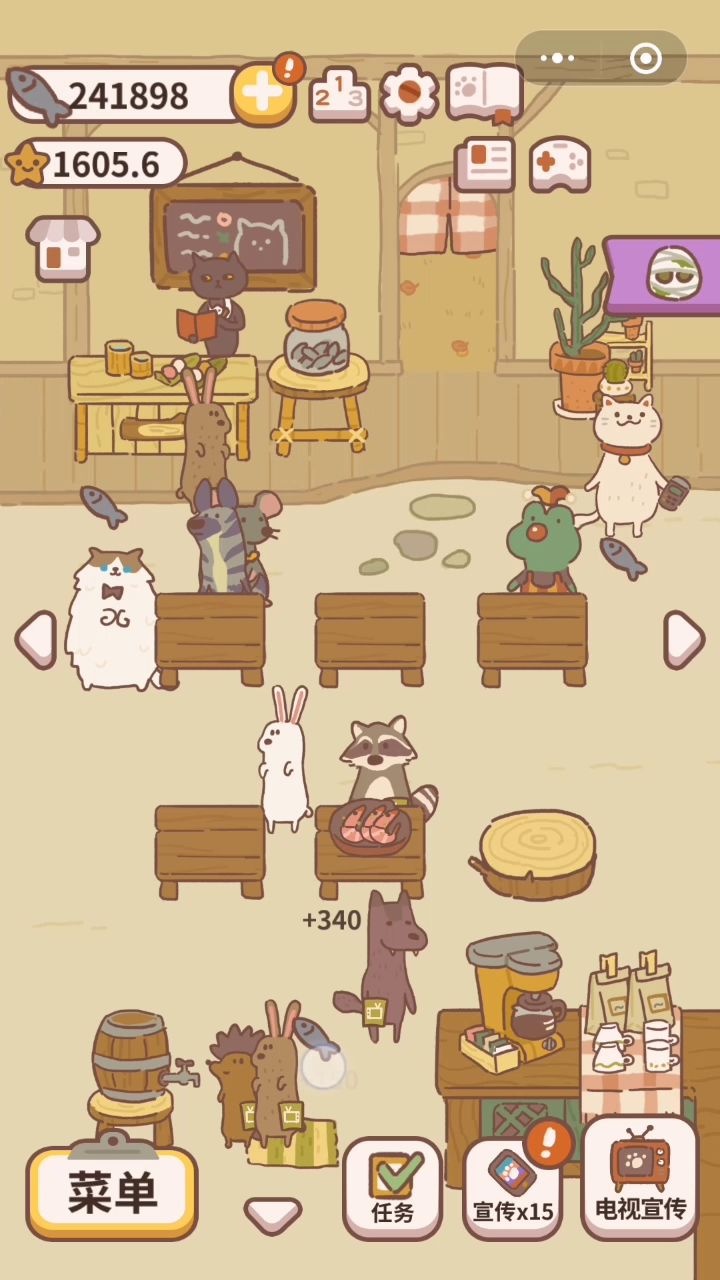This screenshot has height=1280, width=720.
Task: Open the paw print book
Action: click(485, 92)
